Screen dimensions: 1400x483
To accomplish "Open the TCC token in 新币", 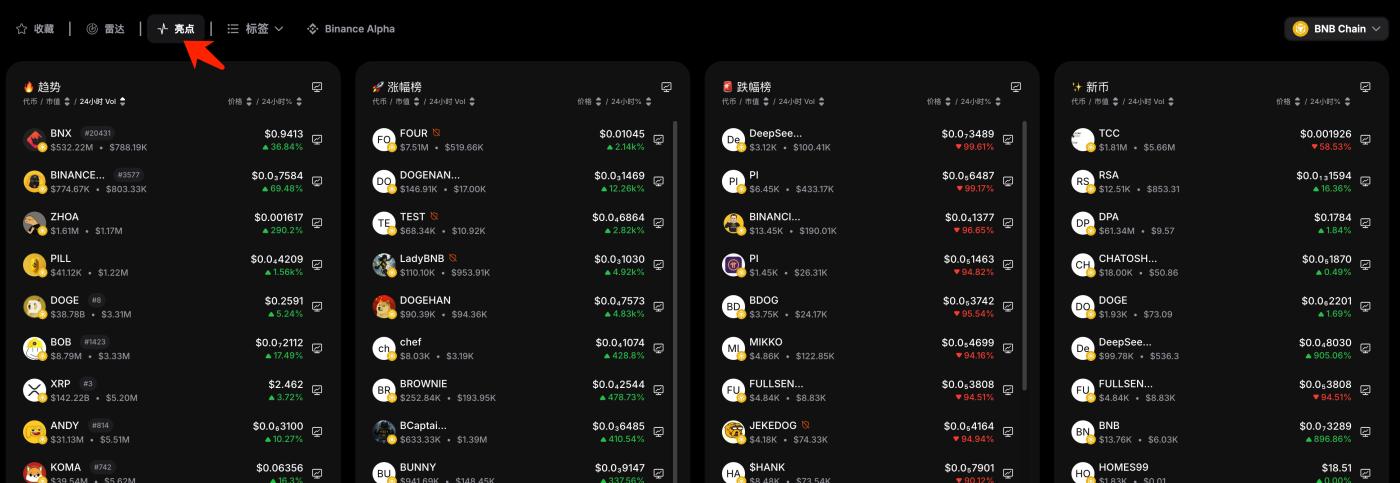I will tap(1200, 140).
